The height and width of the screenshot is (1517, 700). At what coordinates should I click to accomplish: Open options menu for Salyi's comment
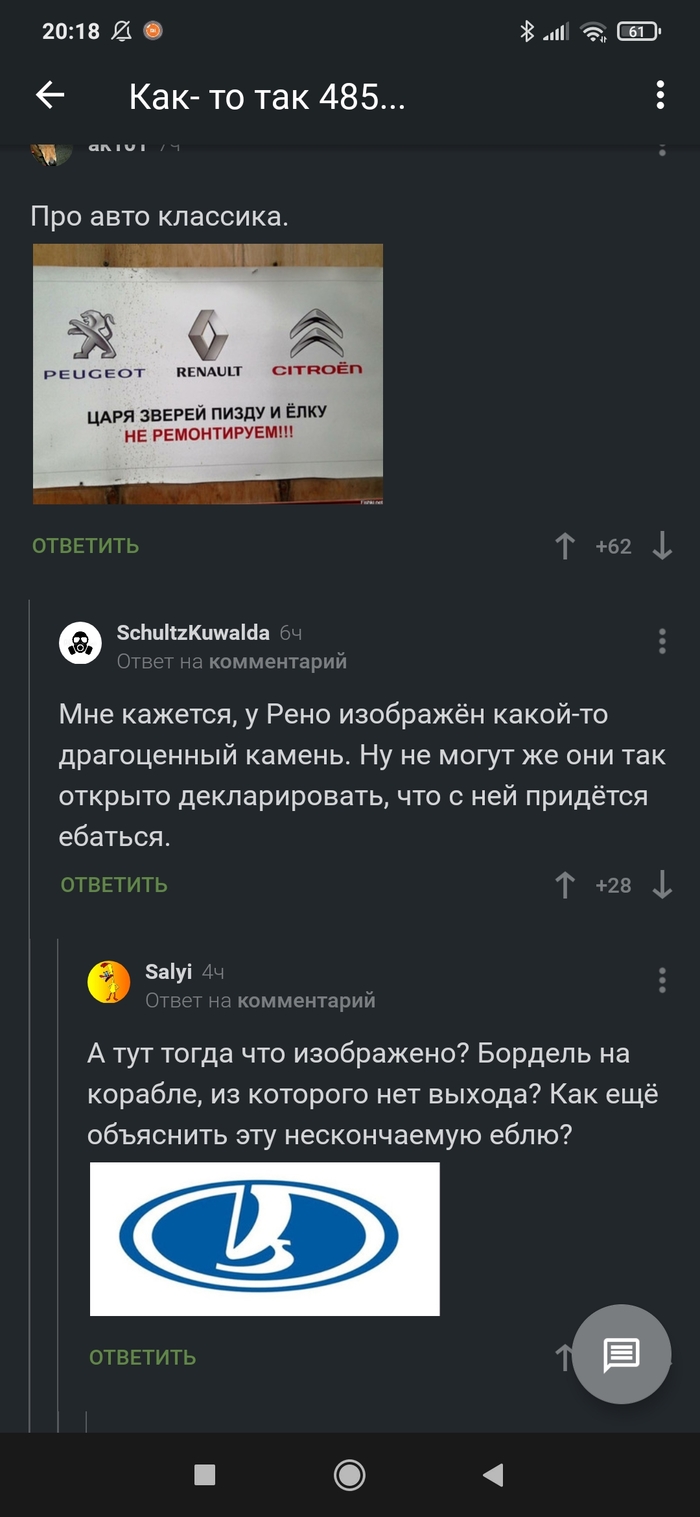click(x=662, y=981)
